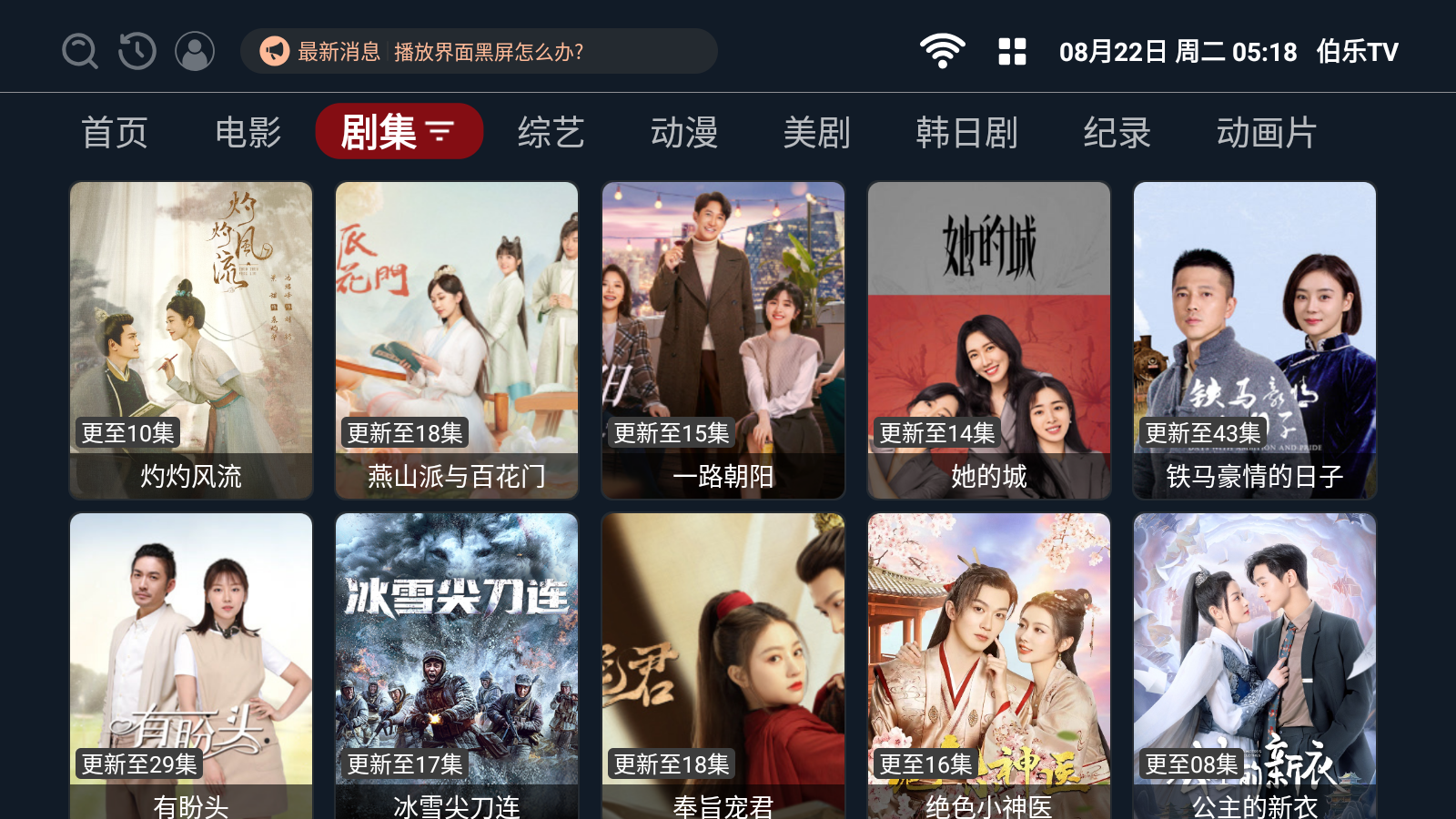The image size is (1456, 819).
Task: Play the show 一路朝阳
Action: [723, 339]
